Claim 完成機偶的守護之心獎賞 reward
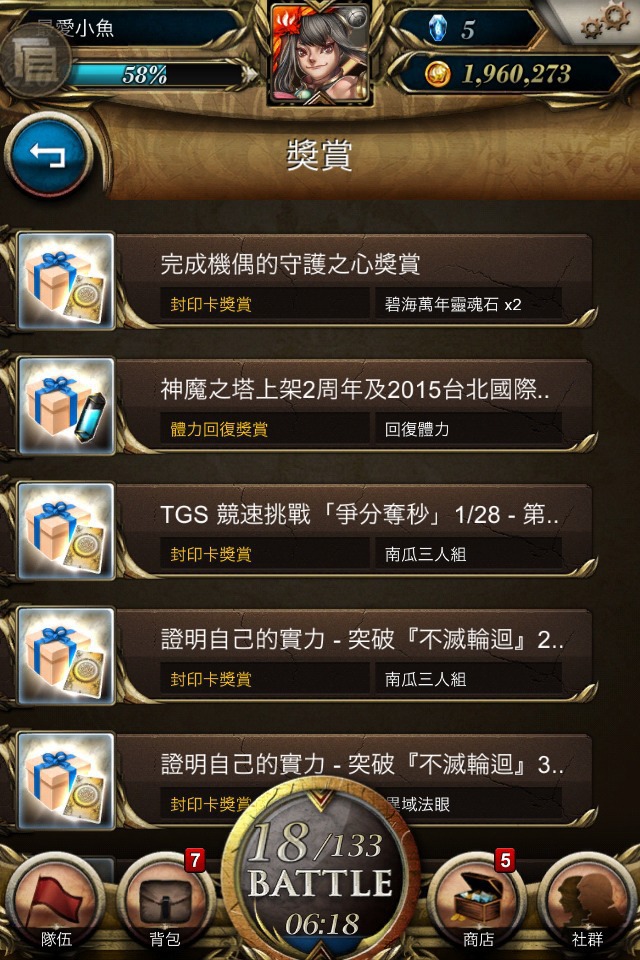This screenshot has width=640, height=960. click(x=305, y=282)
